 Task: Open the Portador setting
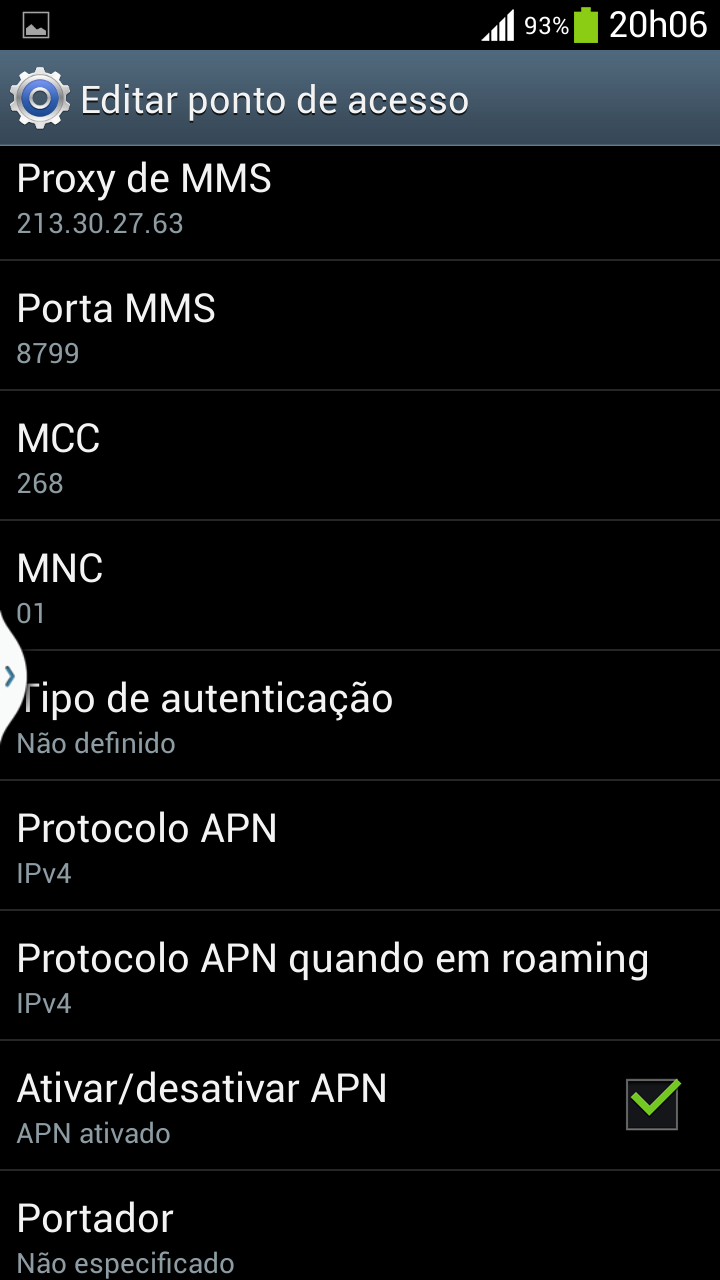tap(360, 1226)
